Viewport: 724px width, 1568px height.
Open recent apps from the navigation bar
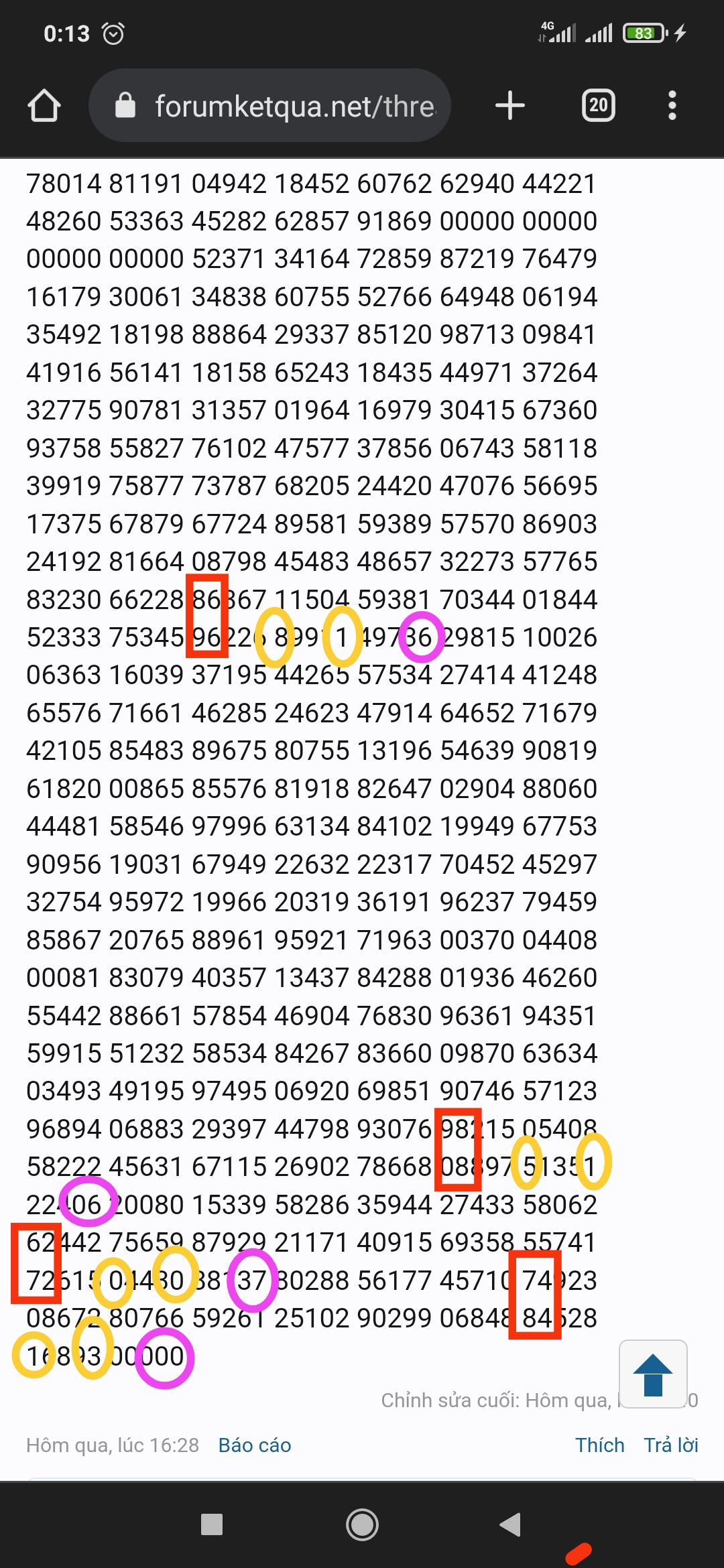[x=212, y=1524]
